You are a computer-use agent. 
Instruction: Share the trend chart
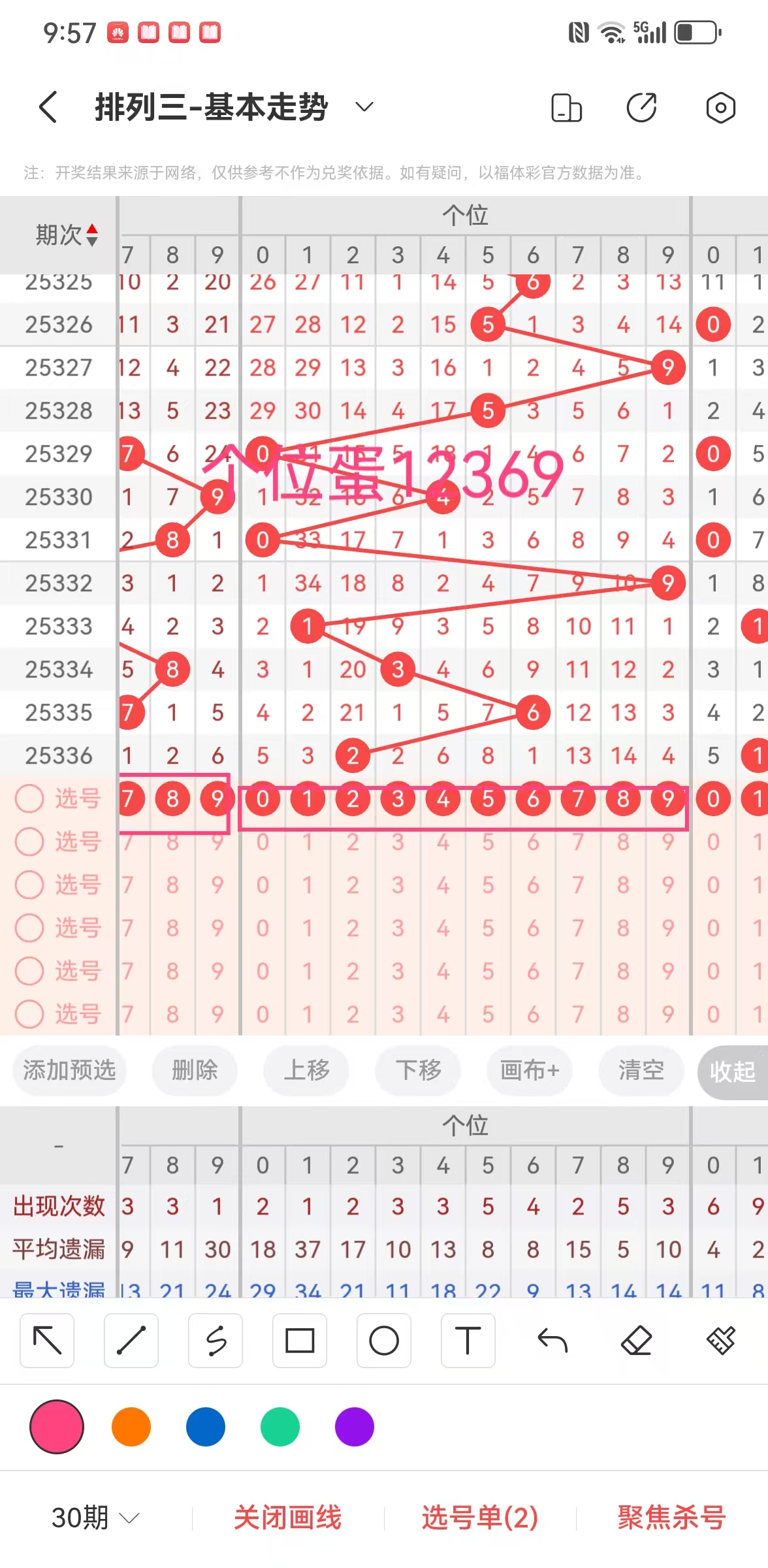tap(641, 108)
